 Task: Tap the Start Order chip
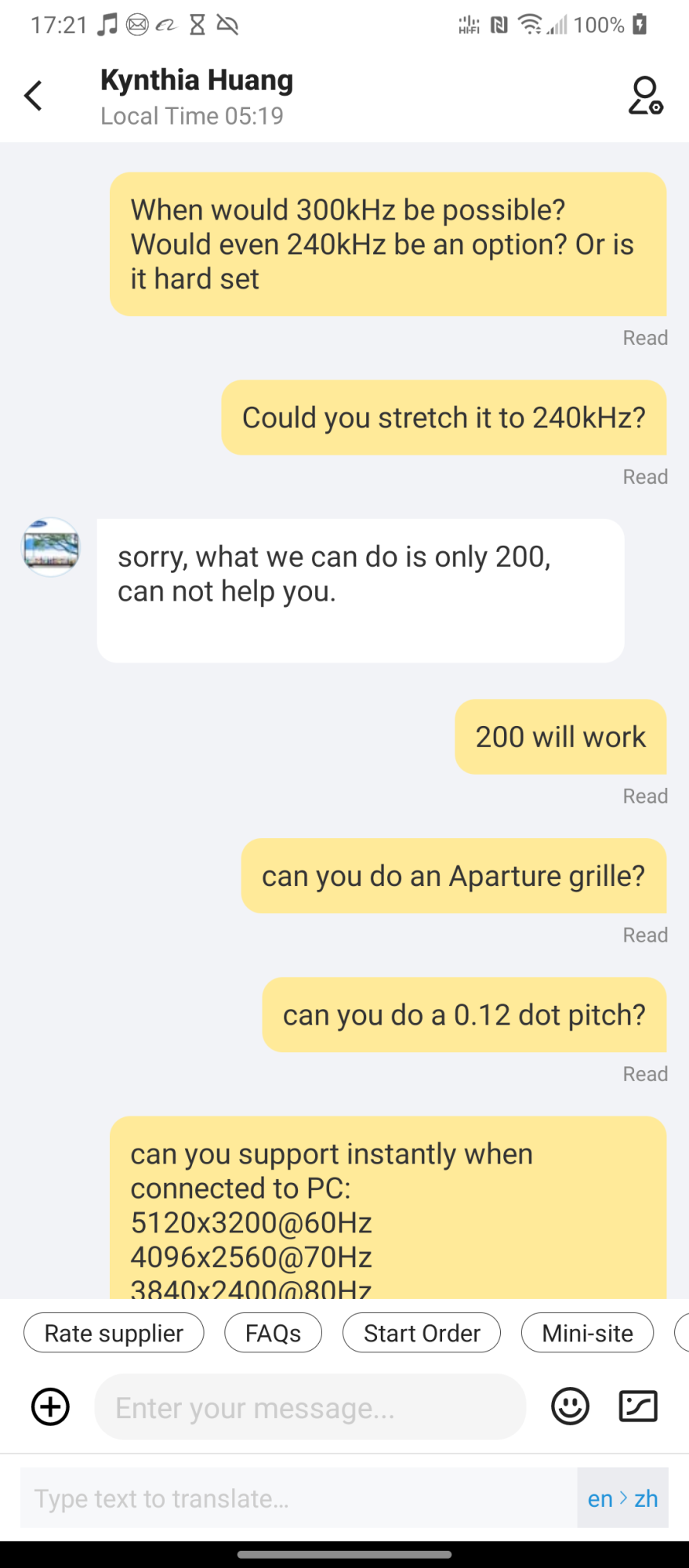tap(422, 1333)
